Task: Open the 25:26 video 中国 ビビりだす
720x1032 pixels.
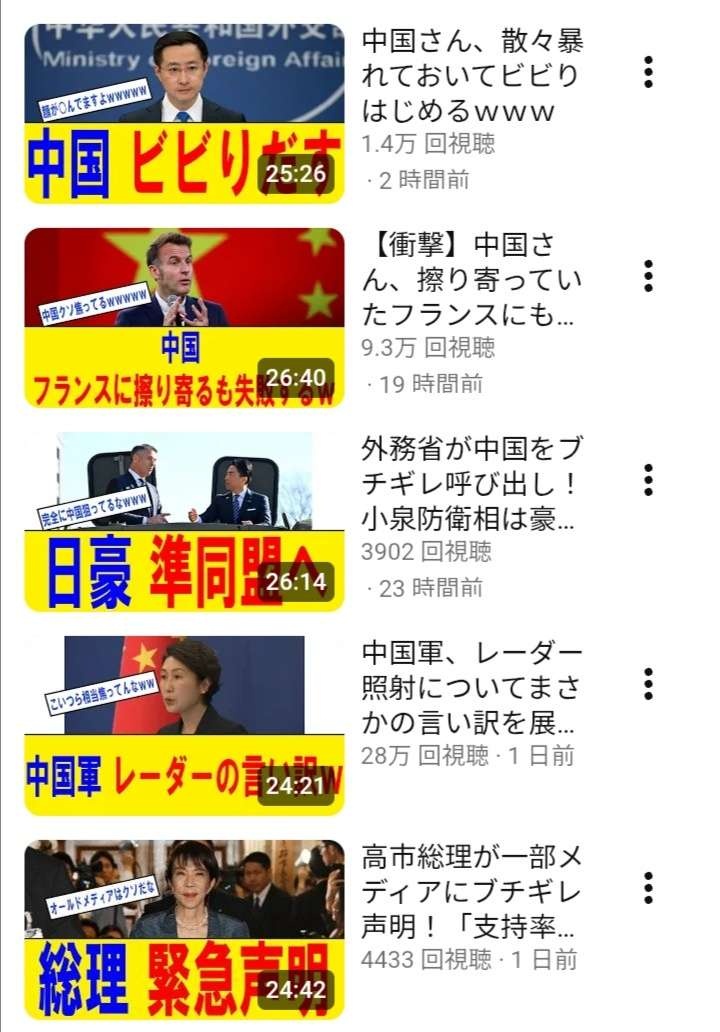Action: (x=184, y=113)
